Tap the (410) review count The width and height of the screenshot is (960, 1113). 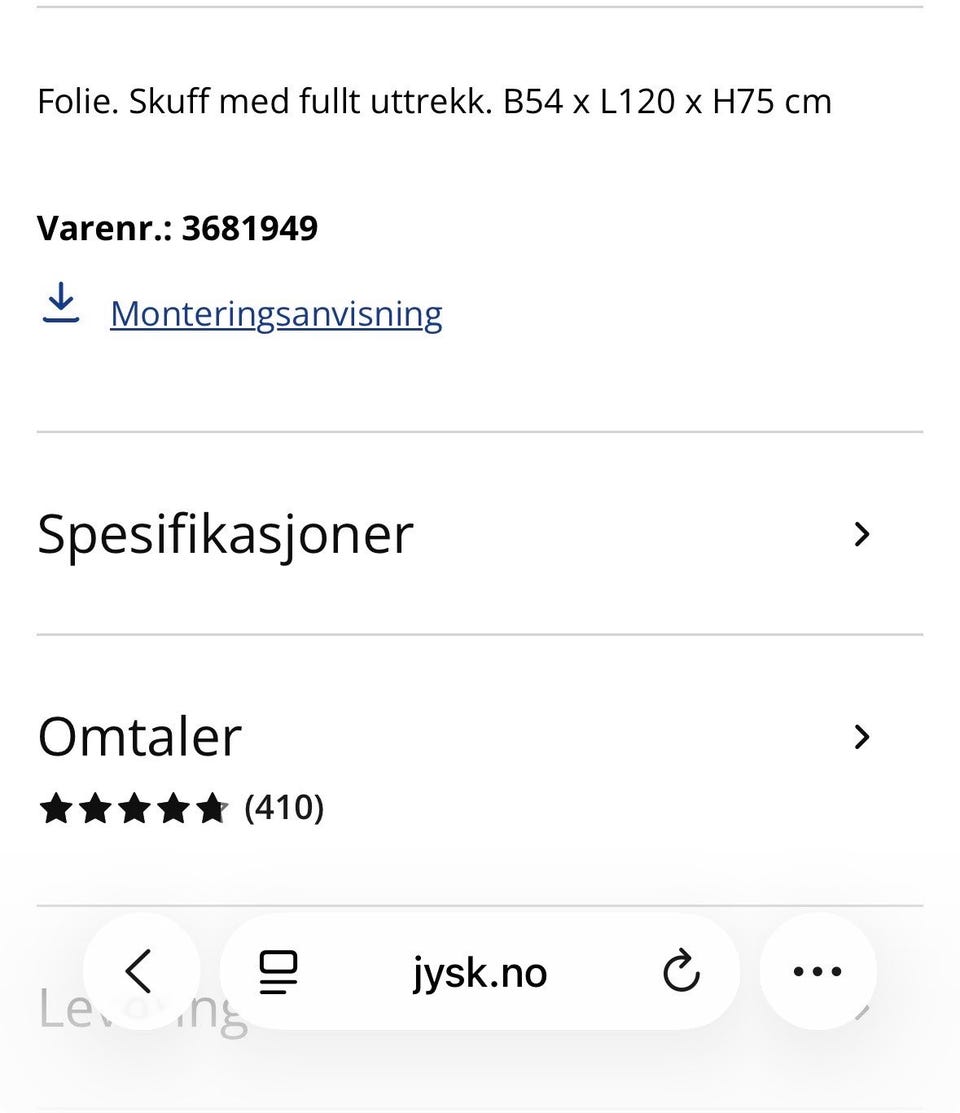pyautogui.click(x=285, y=807)
